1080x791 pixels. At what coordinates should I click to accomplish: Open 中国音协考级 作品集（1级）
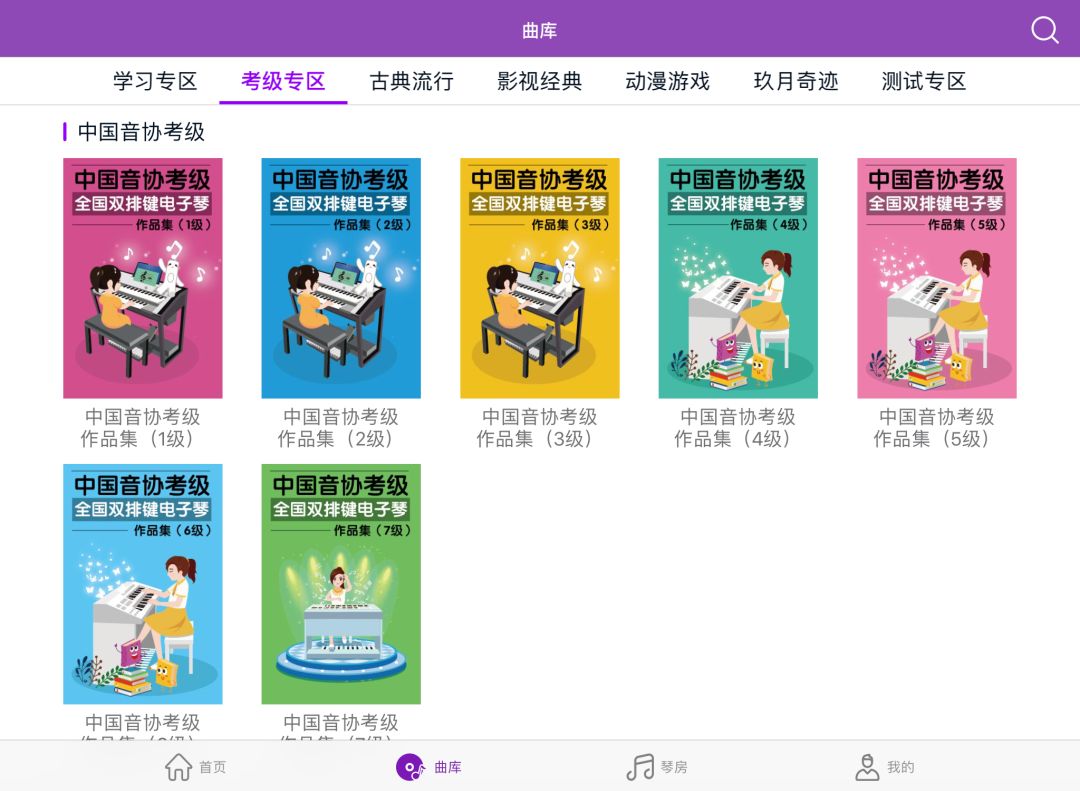pos(143,278)
